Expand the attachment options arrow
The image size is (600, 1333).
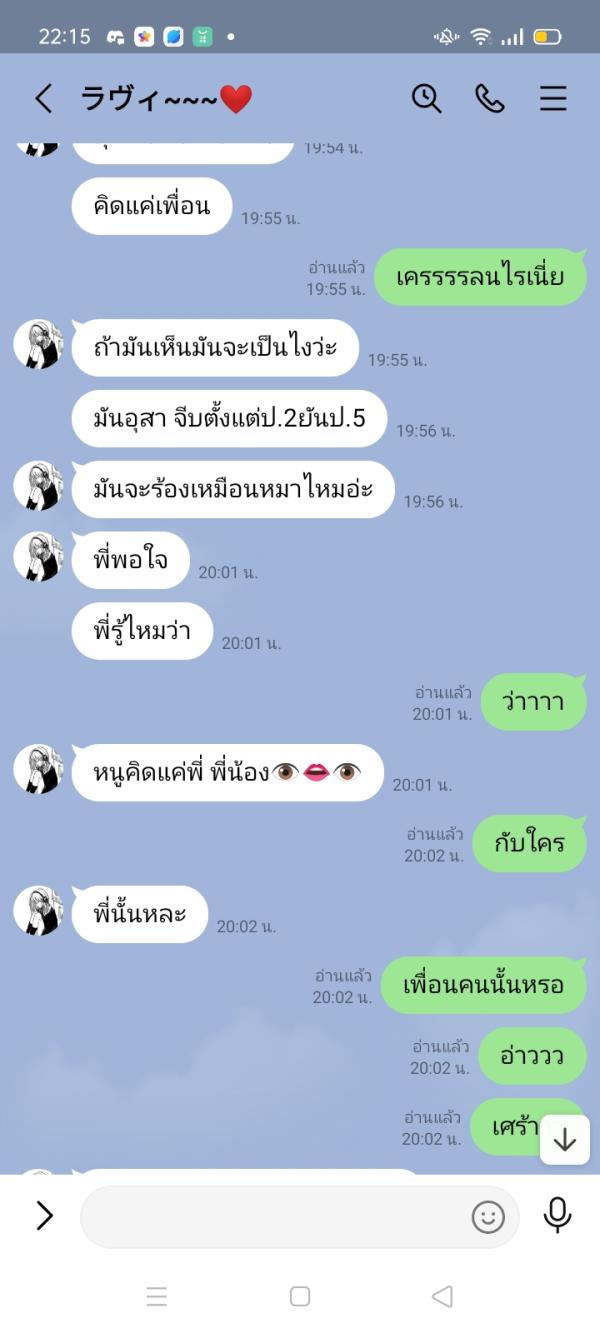pyautogui.click(x=44, y=1215)
